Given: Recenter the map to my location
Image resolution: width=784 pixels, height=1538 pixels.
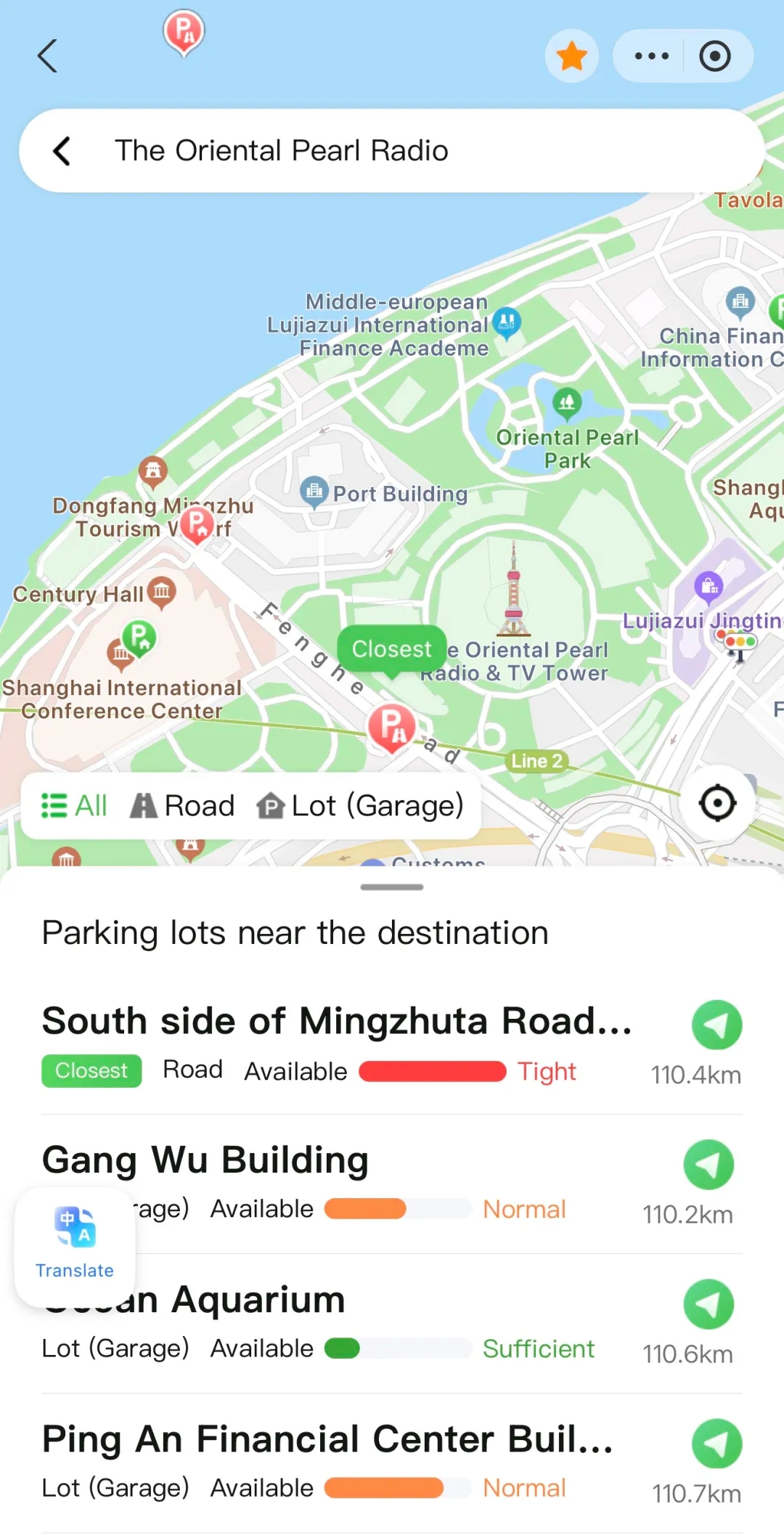Looking at the screenshot, I should point(717,803).
